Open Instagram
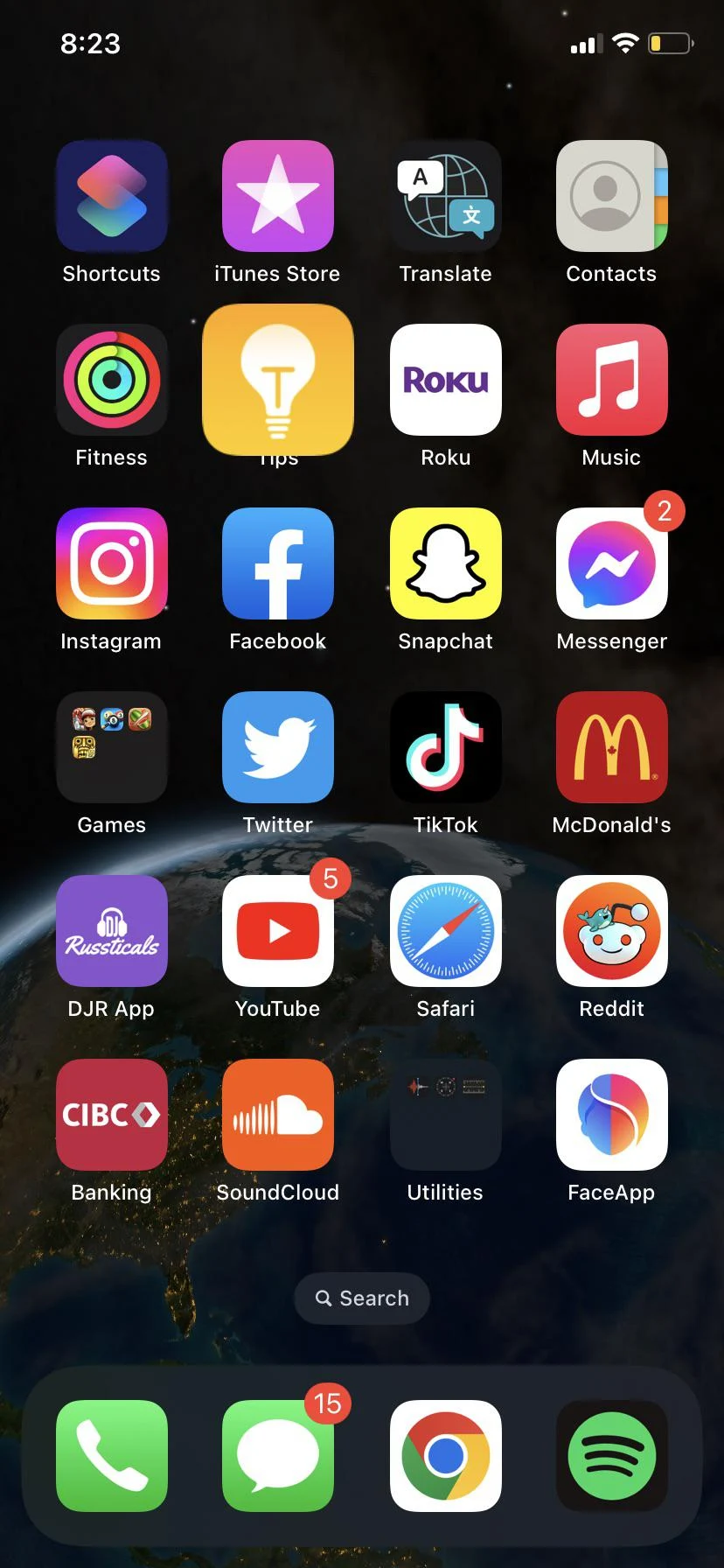Screen dimensions: 724x1568 (111, 563)
